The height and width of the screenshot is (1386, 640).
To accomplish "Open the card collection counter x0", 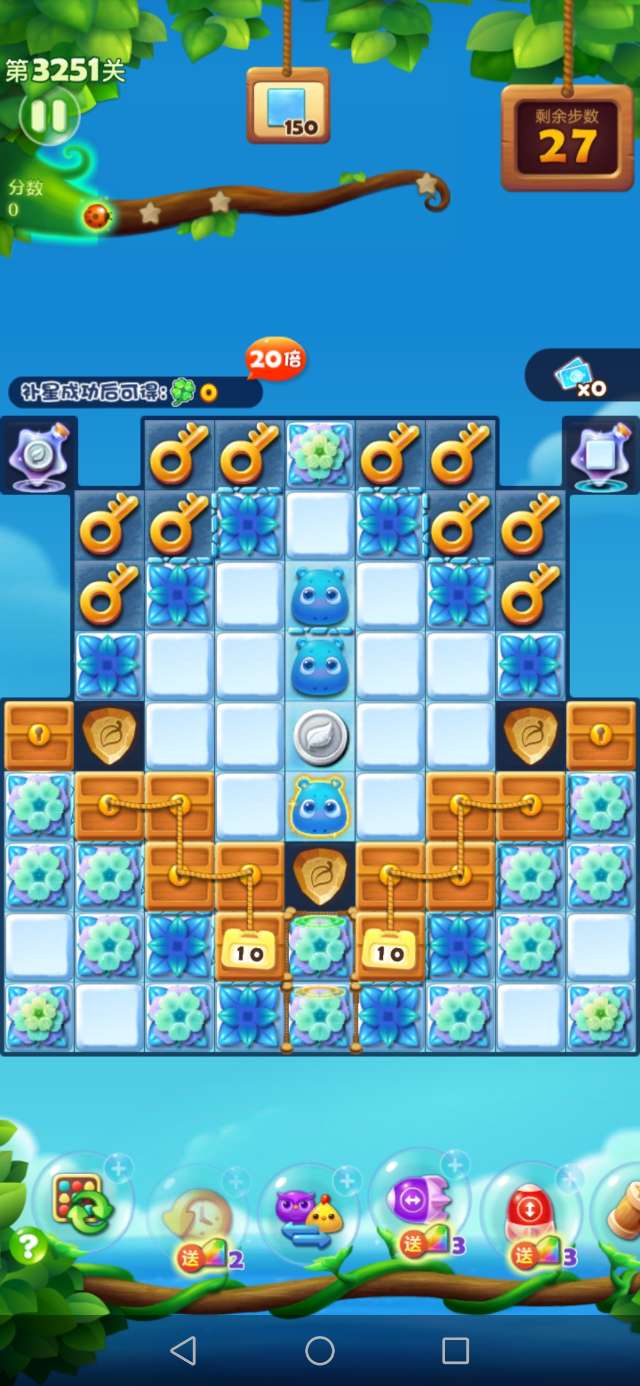I will click(582, 376).
